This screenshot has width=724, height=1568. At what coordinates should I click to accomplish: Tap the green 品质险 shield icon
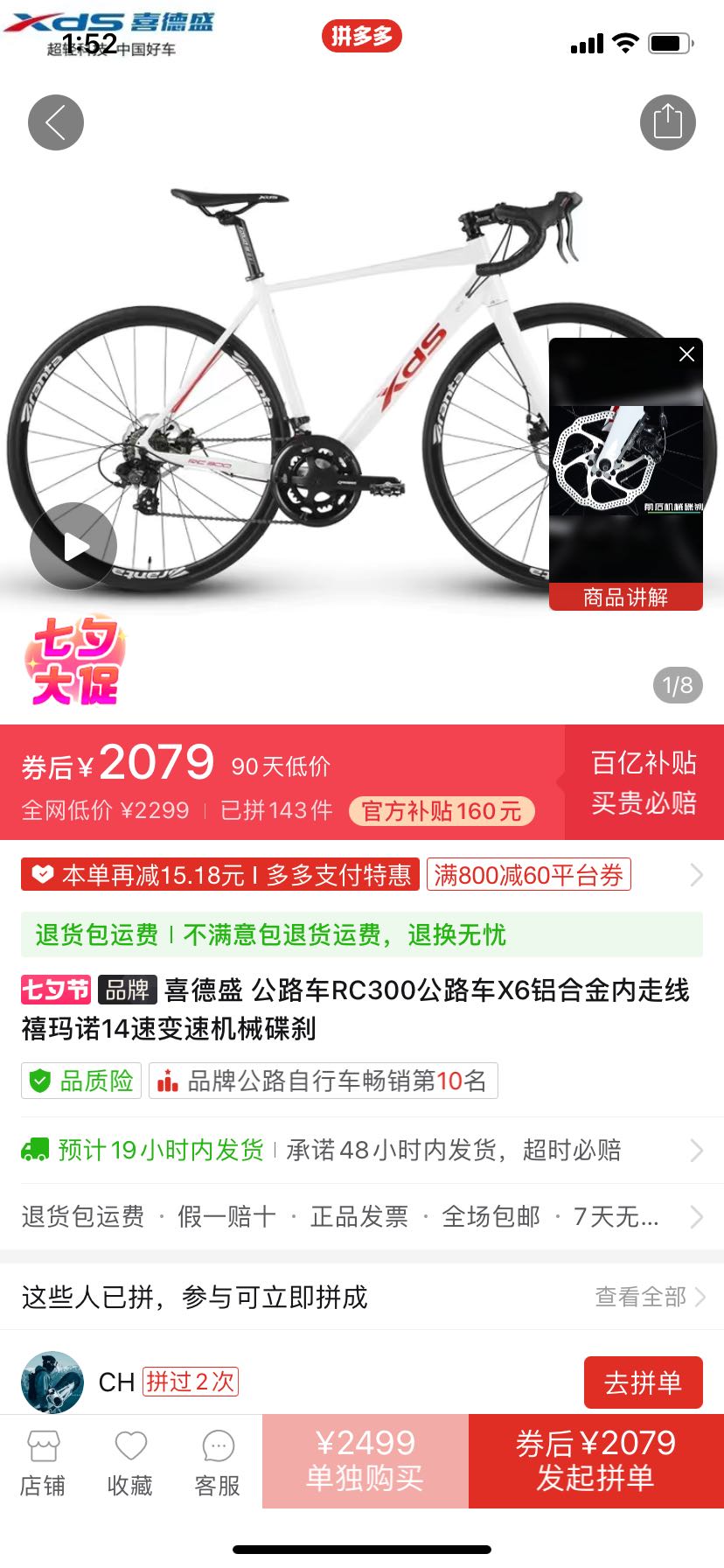[x=38, y=1081]
